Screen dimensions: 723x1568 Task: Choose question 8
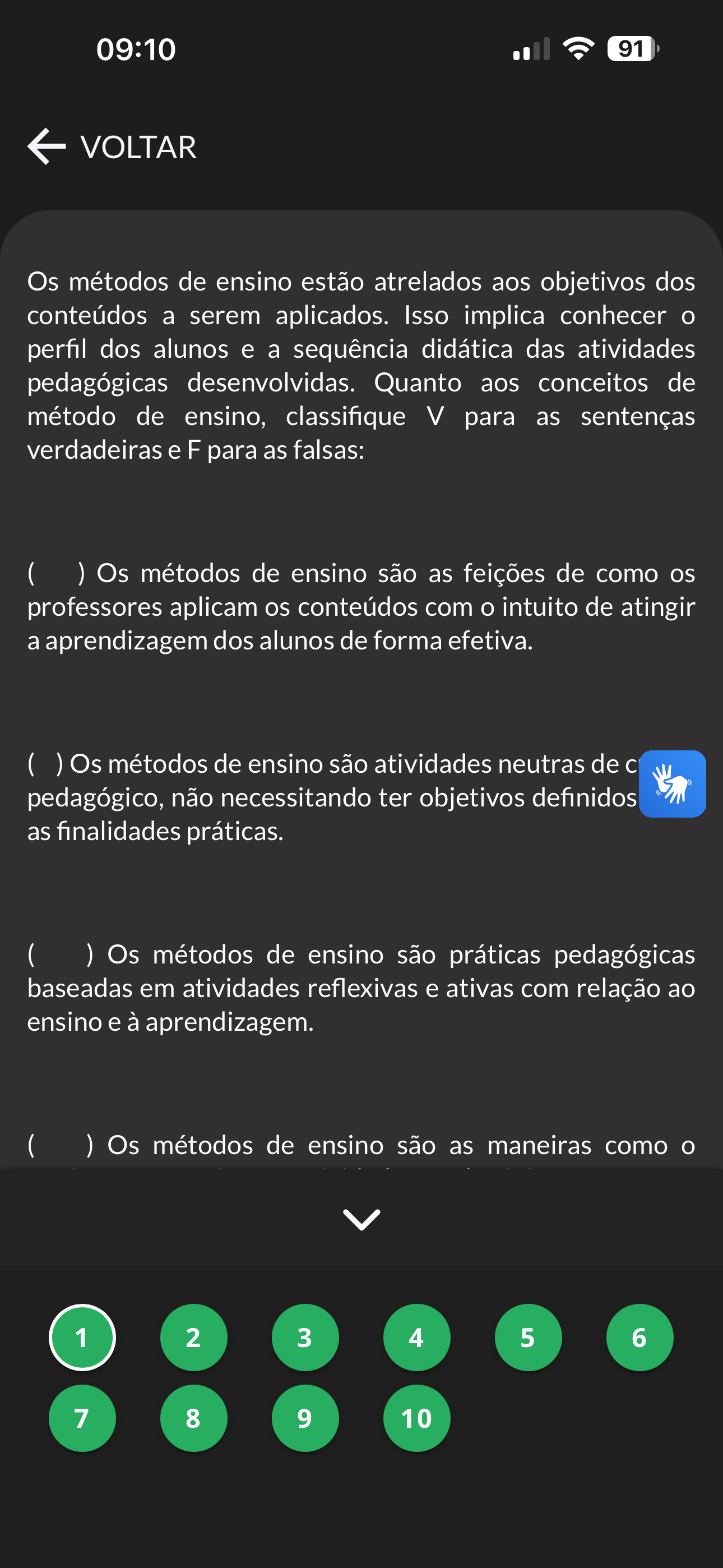(193, 1418)
